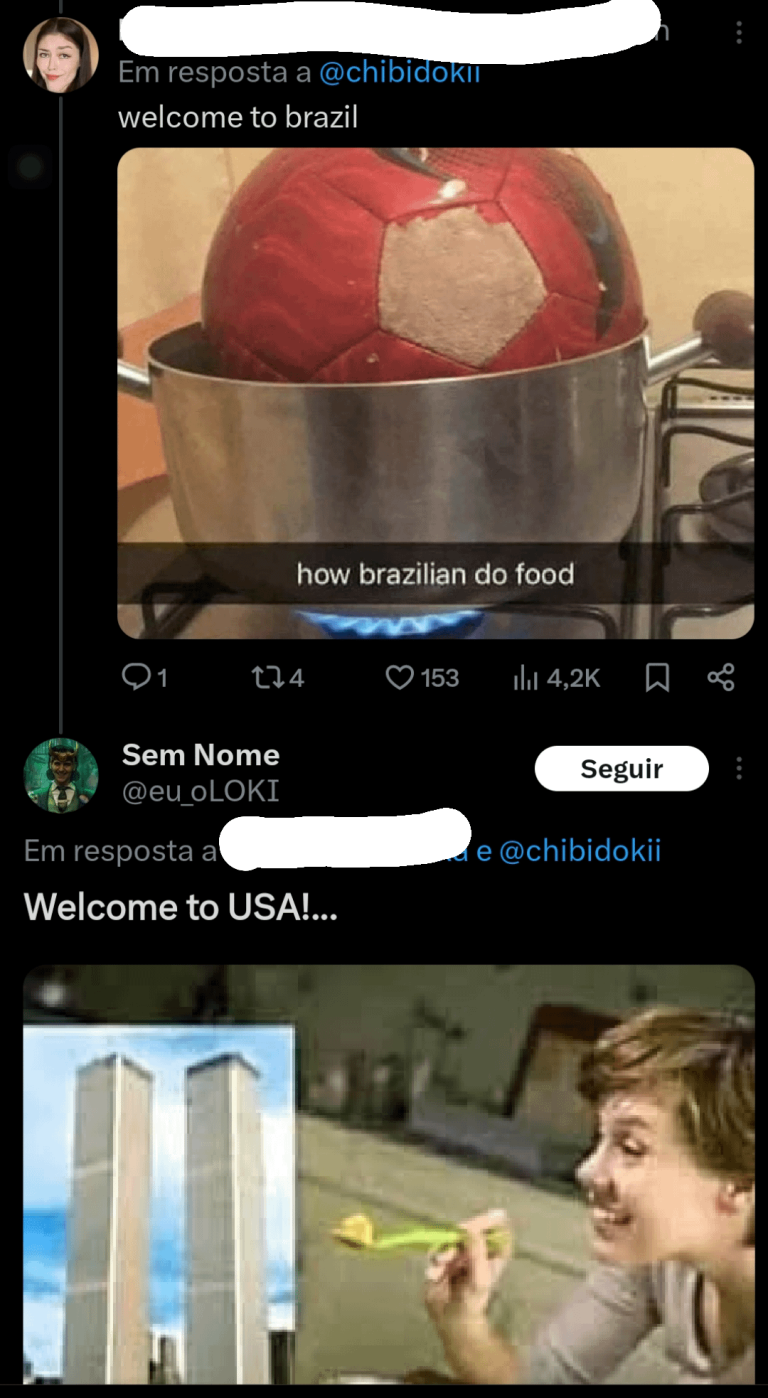
Task: Open the @chibidokii mention in Sem Nome's reply
Action: [x=579, y=851]
